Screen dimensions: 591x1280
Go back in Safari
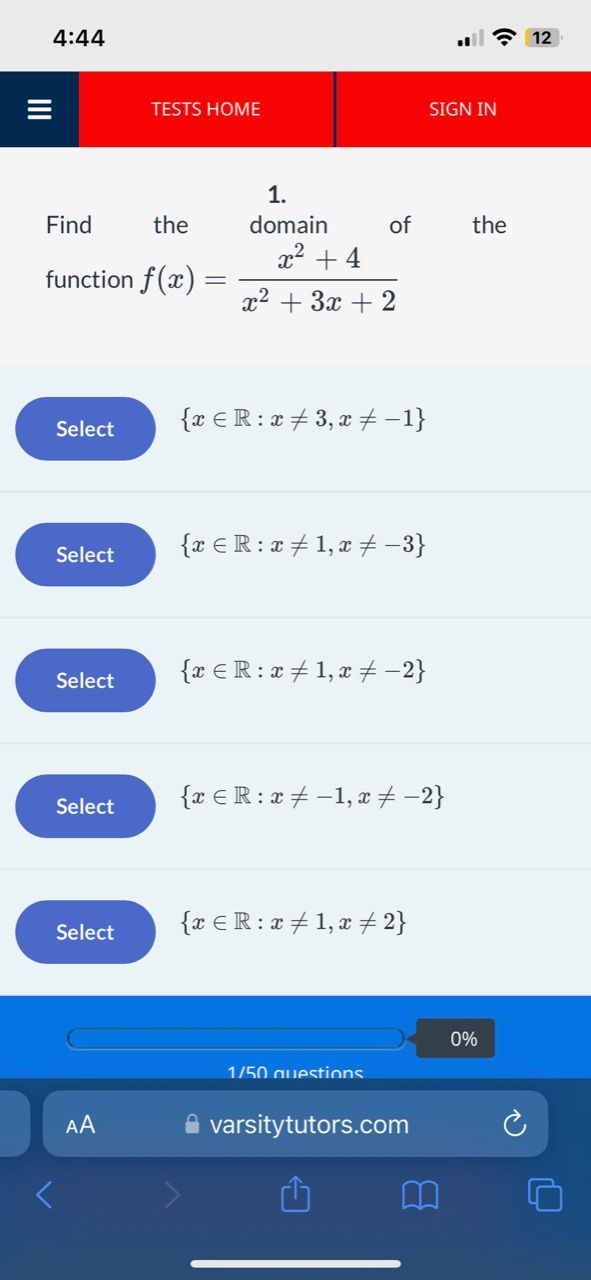tap(43, 1193)
